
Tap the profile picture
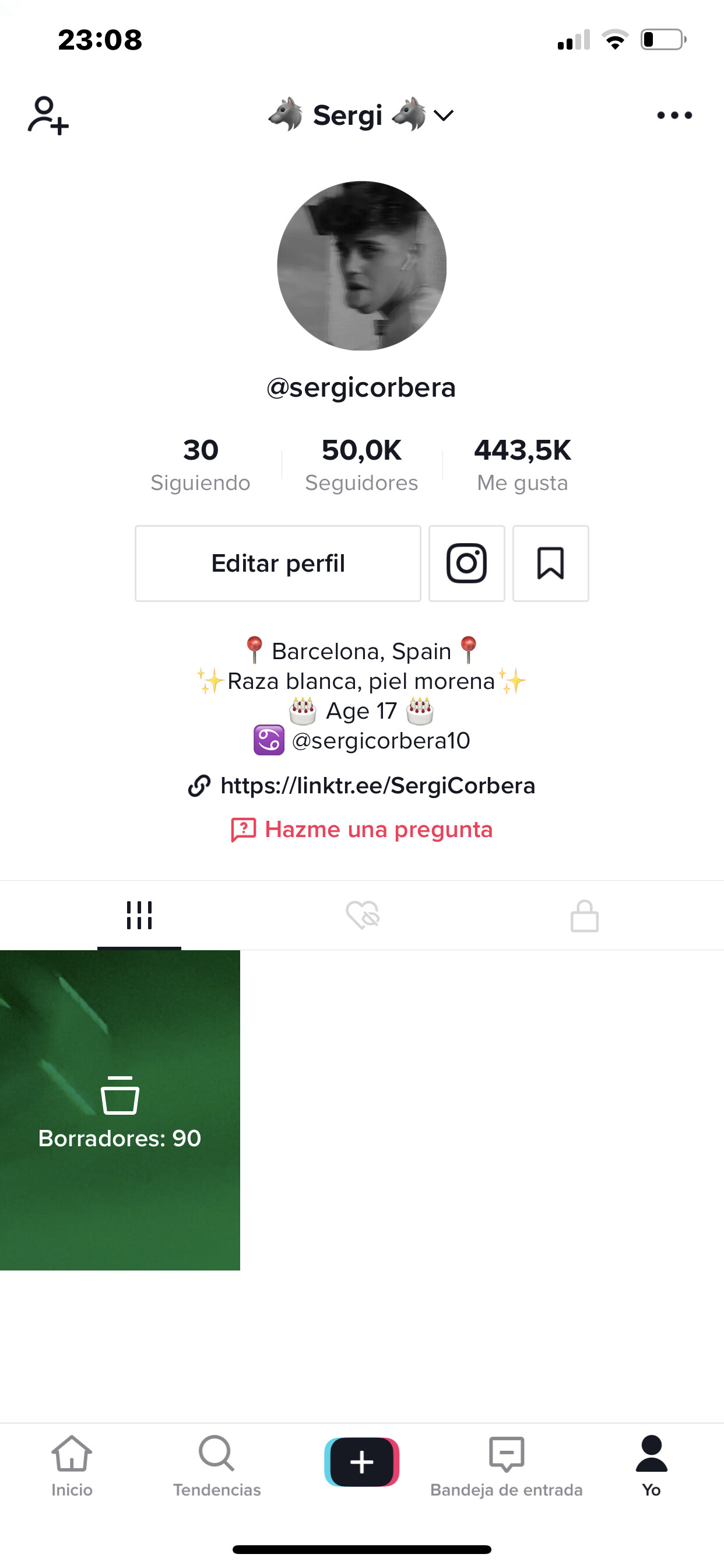[x=361, y=265]
